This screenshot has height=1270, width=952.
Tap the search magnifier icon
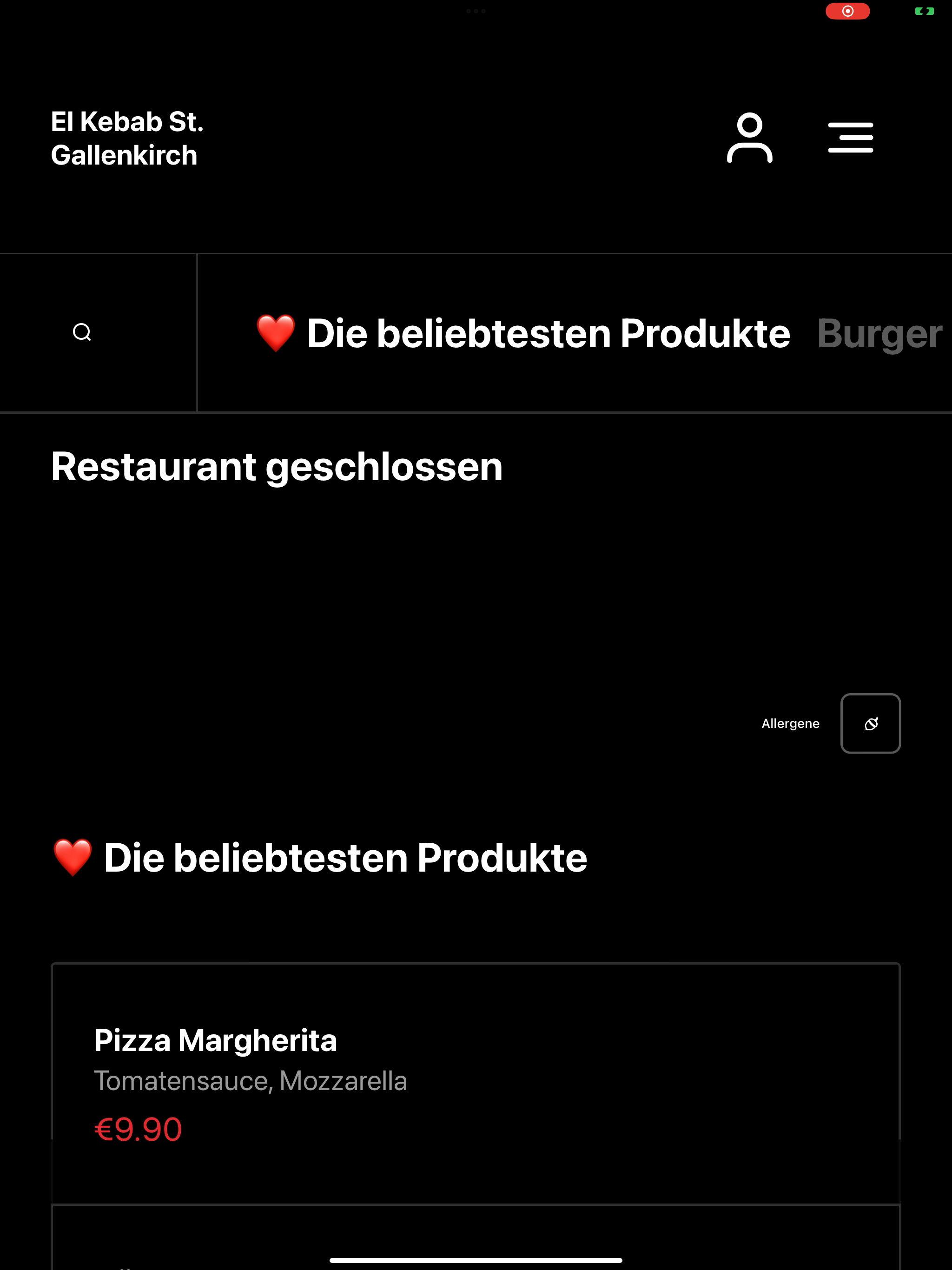click(82, 332)
